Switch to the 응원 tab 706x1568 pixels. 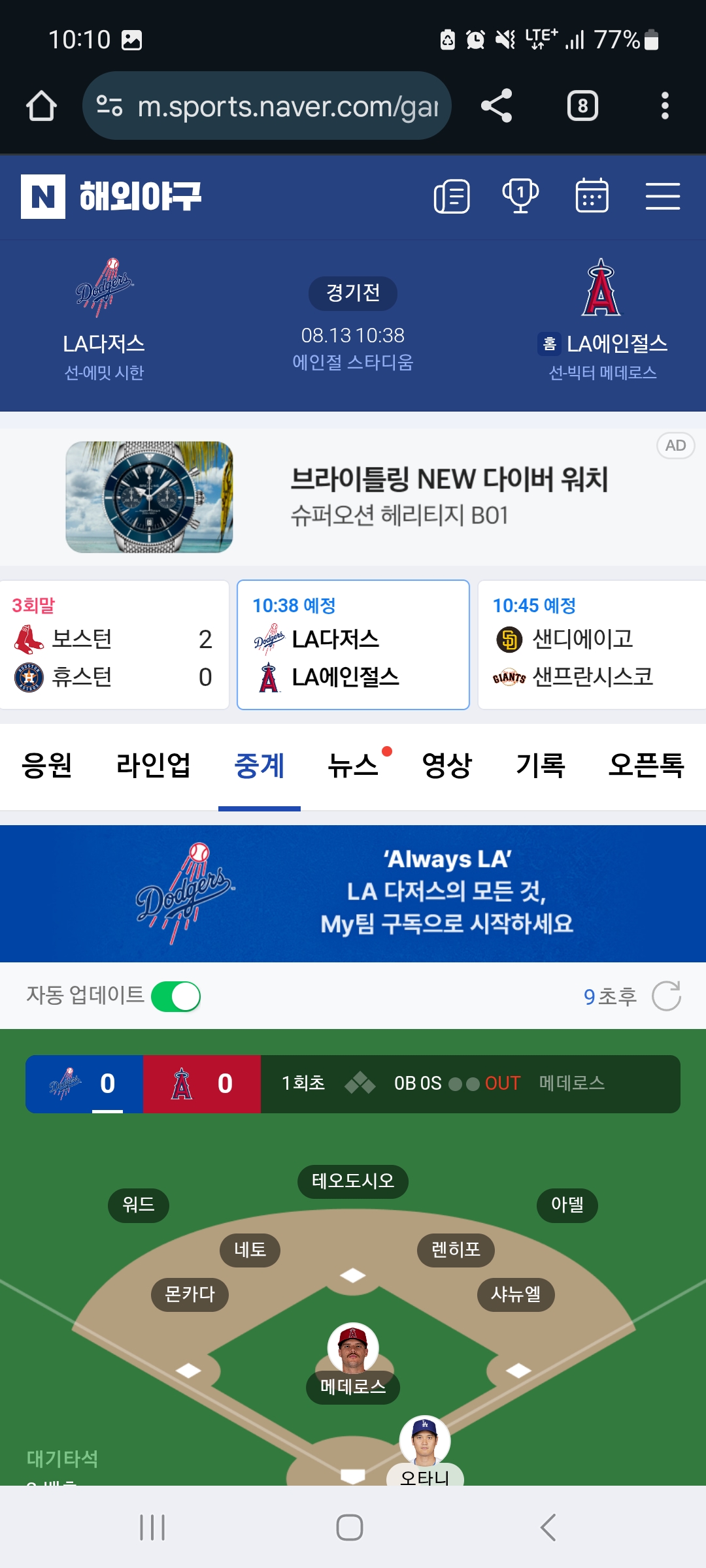tap(47, 765)
